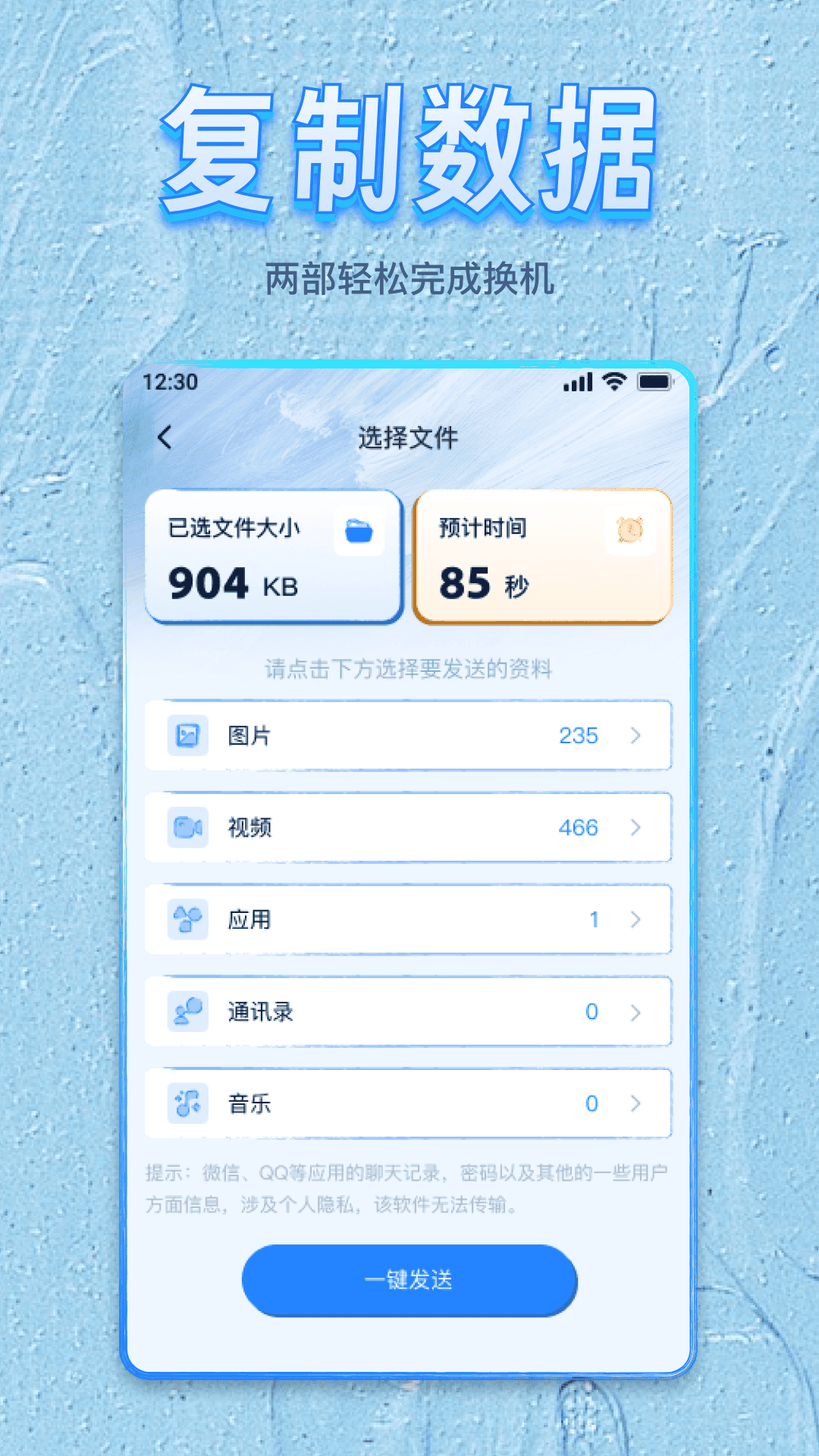Screen dimensions: 819x1456
Task: Select the 图片 (Pictures) category icon
Action: 186,735
